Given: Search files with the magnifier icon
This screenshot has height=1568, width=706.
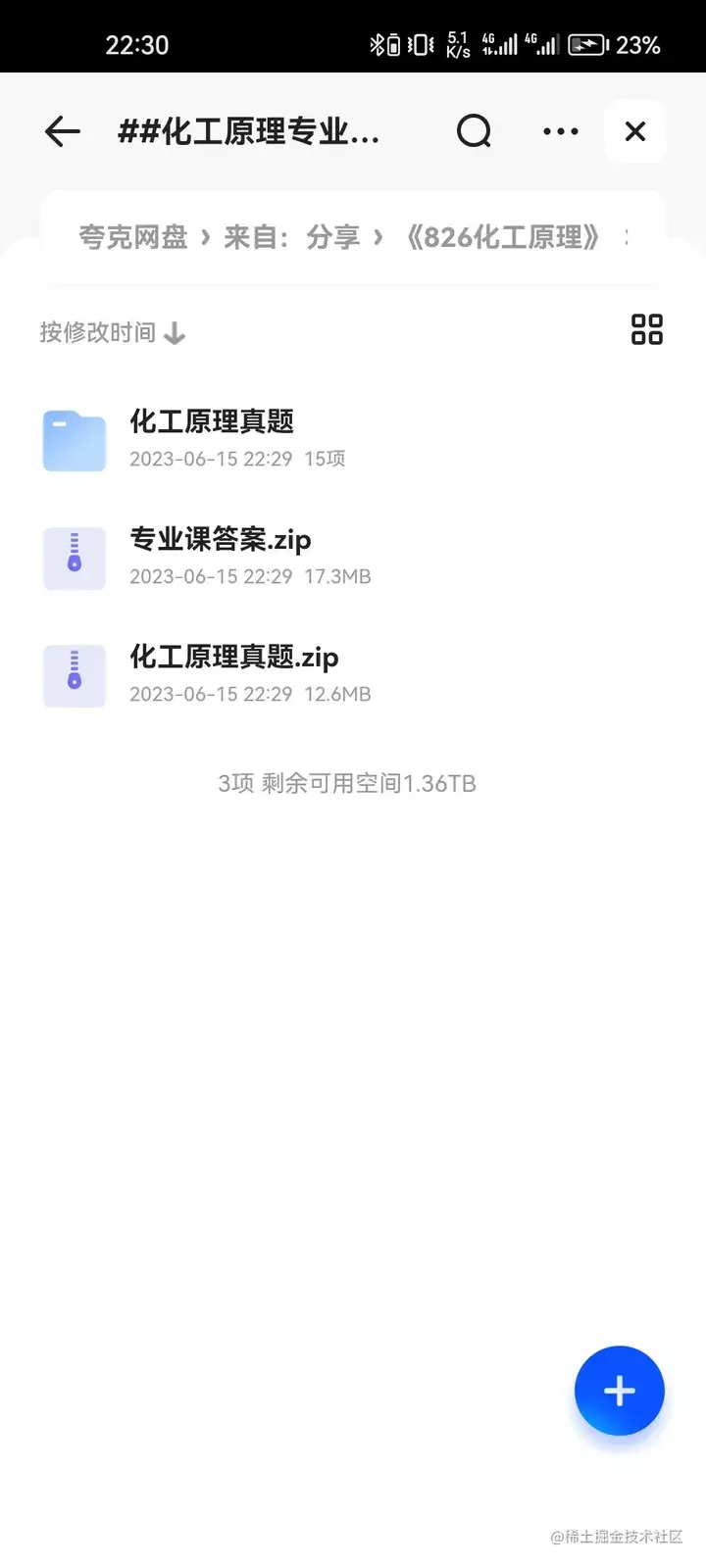Looking at the screenshot, I should pyautogui.click(x=474, y=131).
